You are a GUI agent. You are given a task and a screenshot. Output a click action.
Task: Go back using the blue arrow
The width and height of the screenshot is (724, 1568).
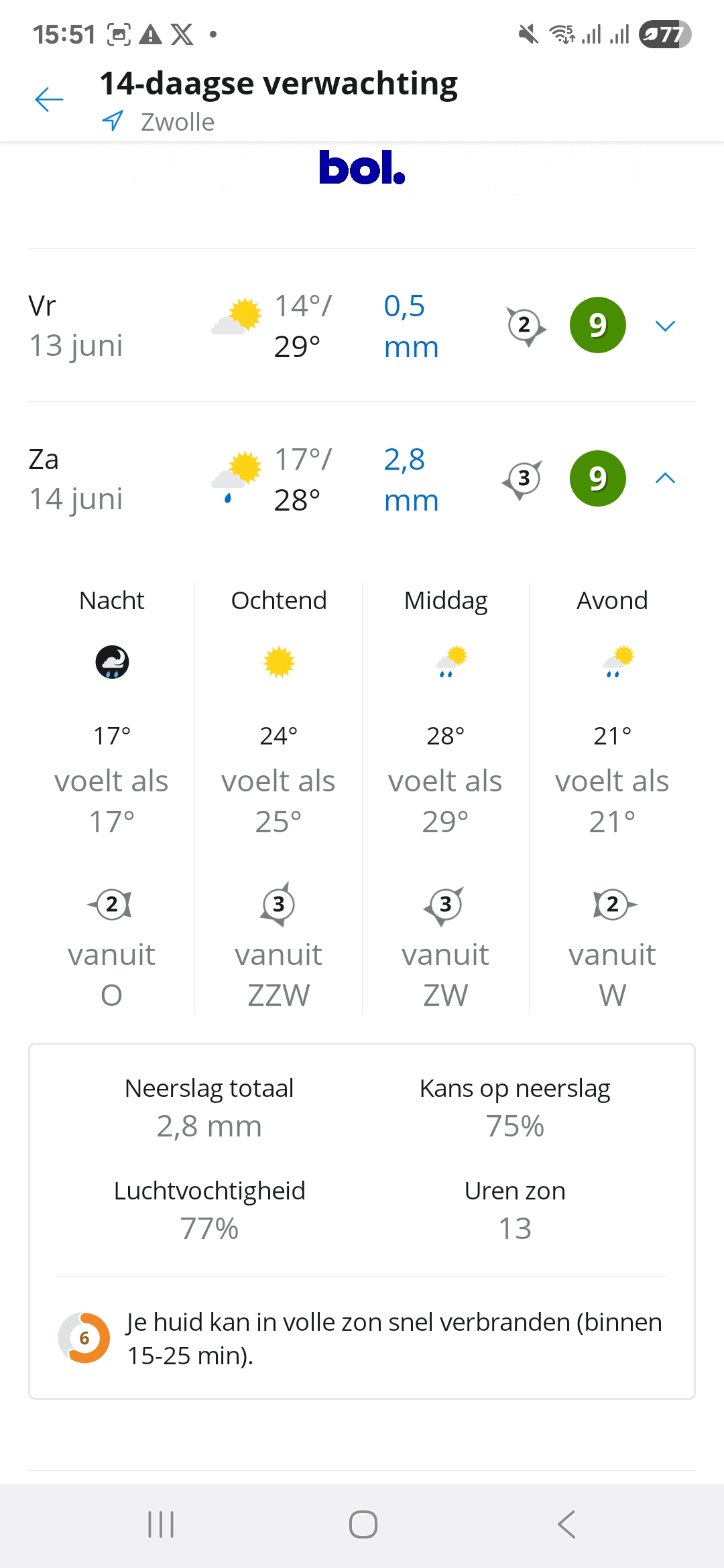(49, 100)
